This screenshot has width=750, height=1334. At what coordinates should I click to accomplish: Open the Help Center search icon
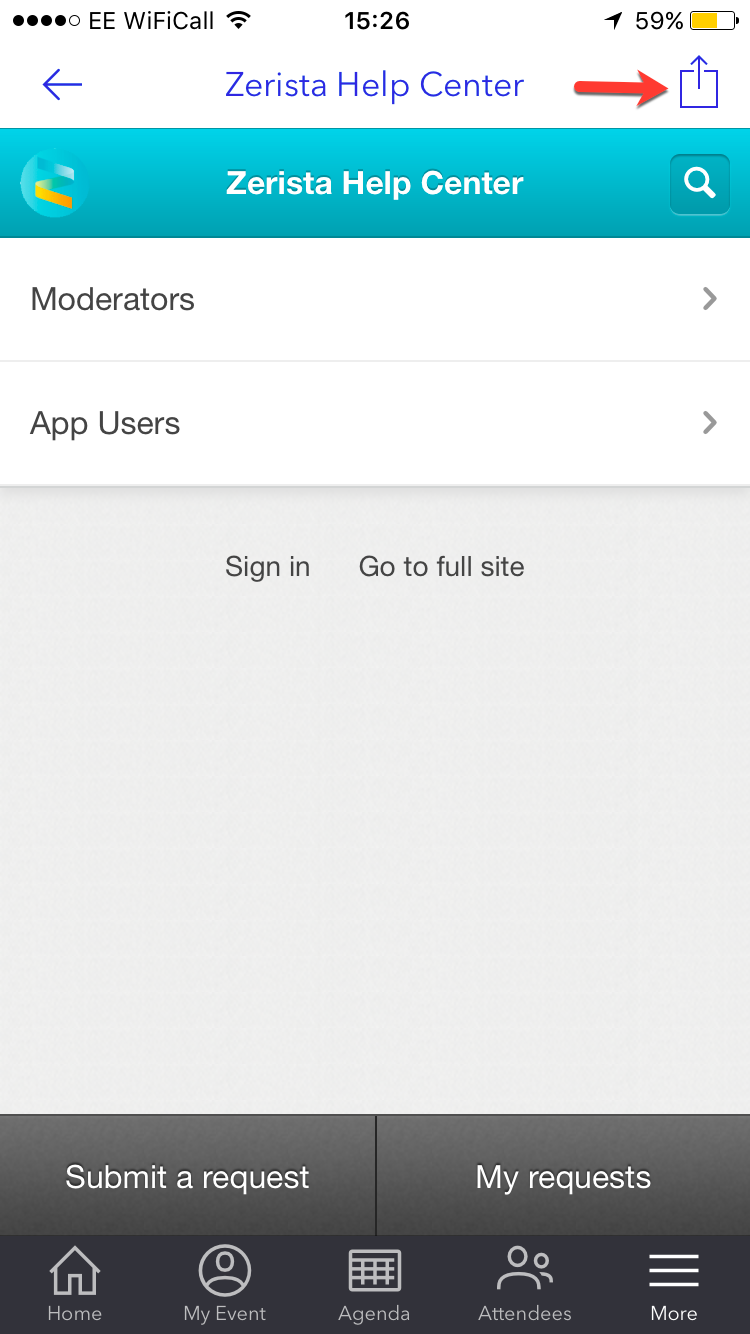point(699,184)
